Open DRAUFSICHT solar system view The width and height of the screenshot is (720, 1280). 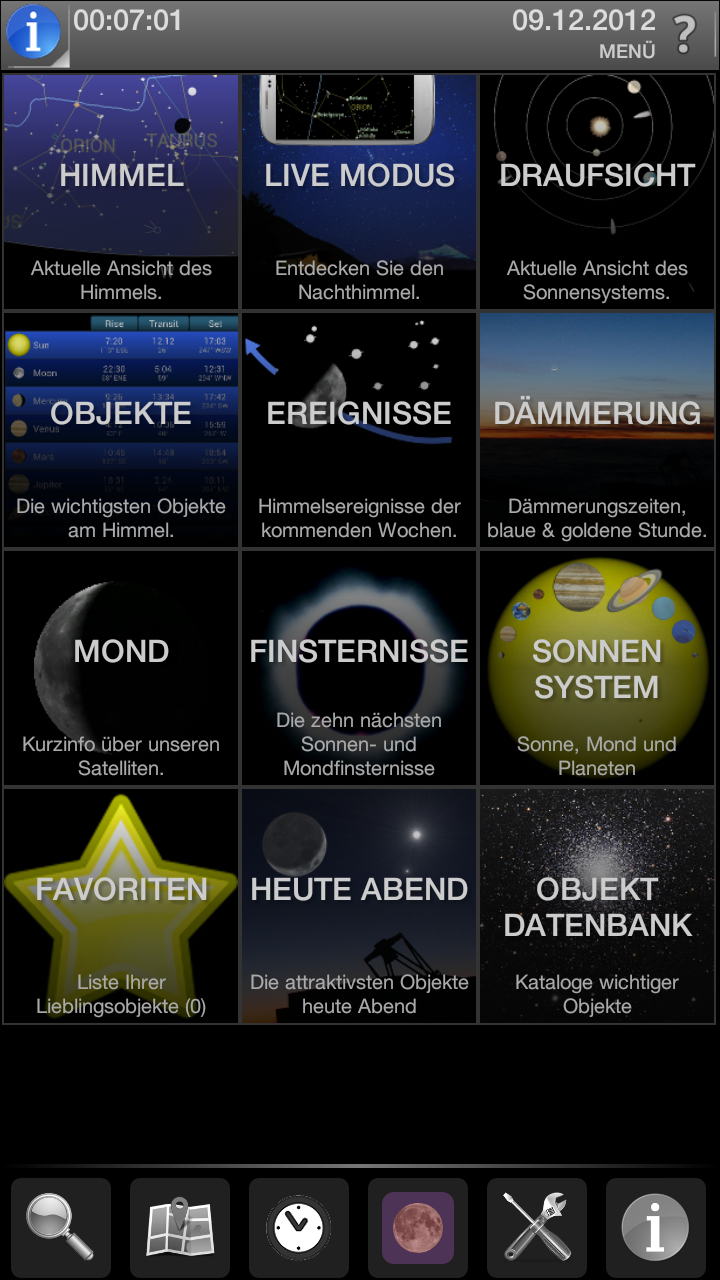pyautogui.click(x=597, y=192)
